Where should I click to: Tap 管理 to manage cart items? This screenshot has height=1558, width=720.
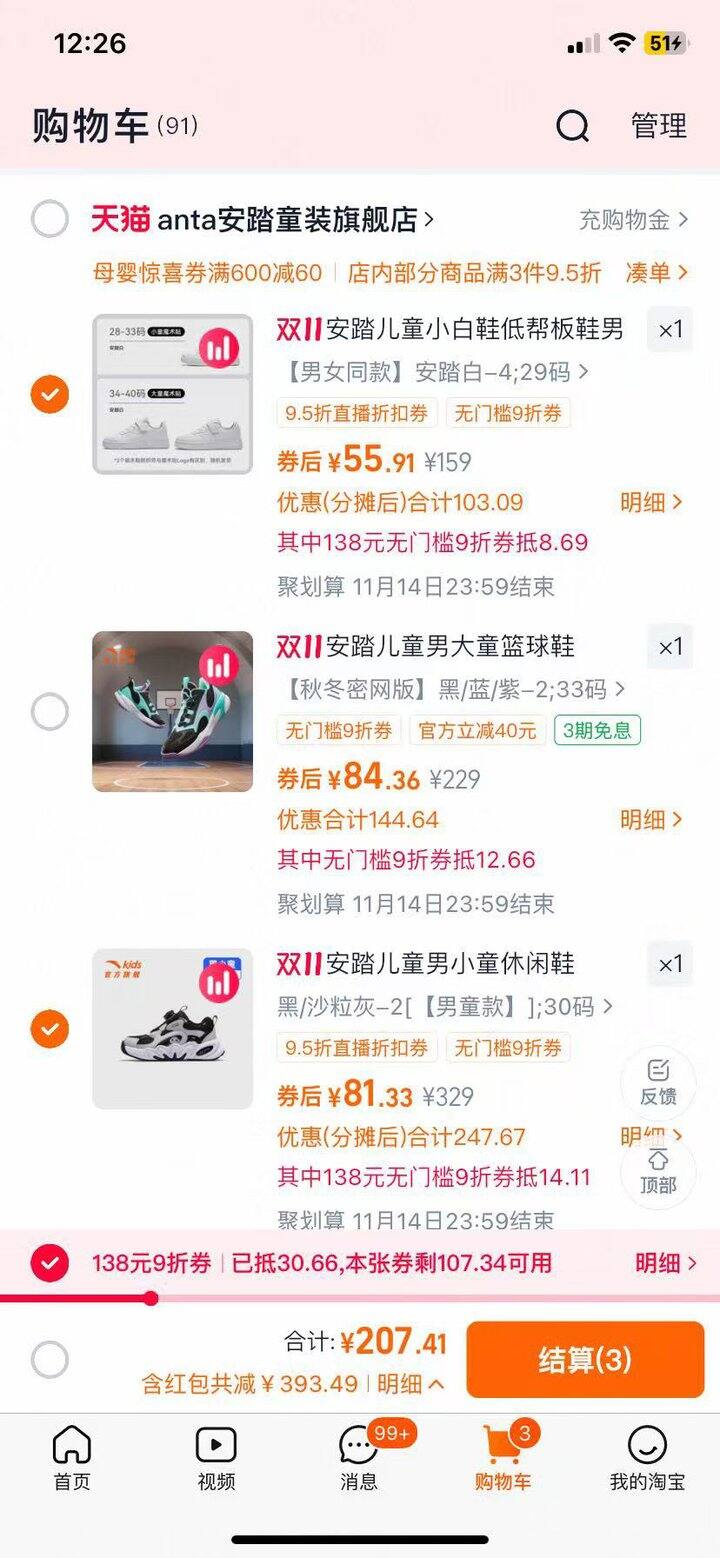coord(659,126)
